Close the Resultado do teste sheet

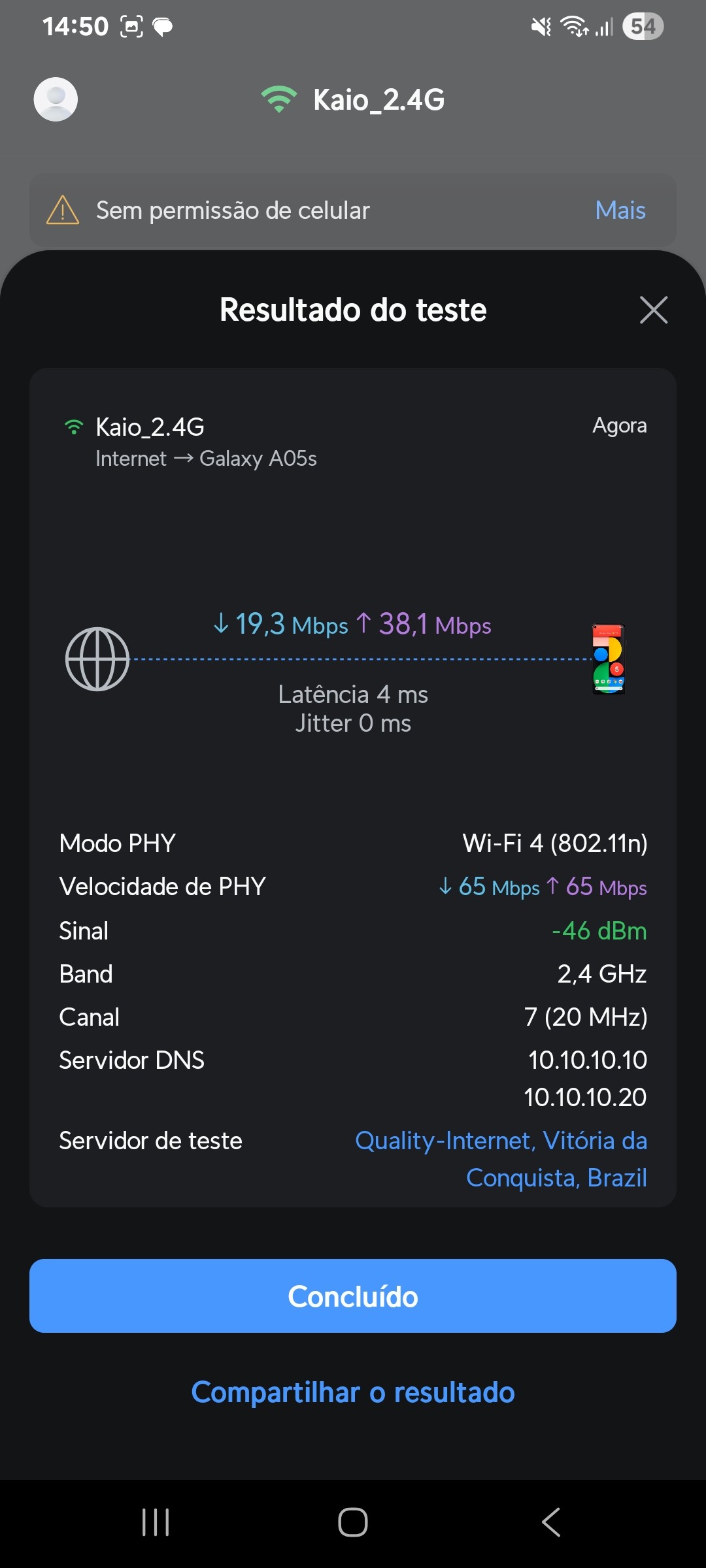coord(653,310)
